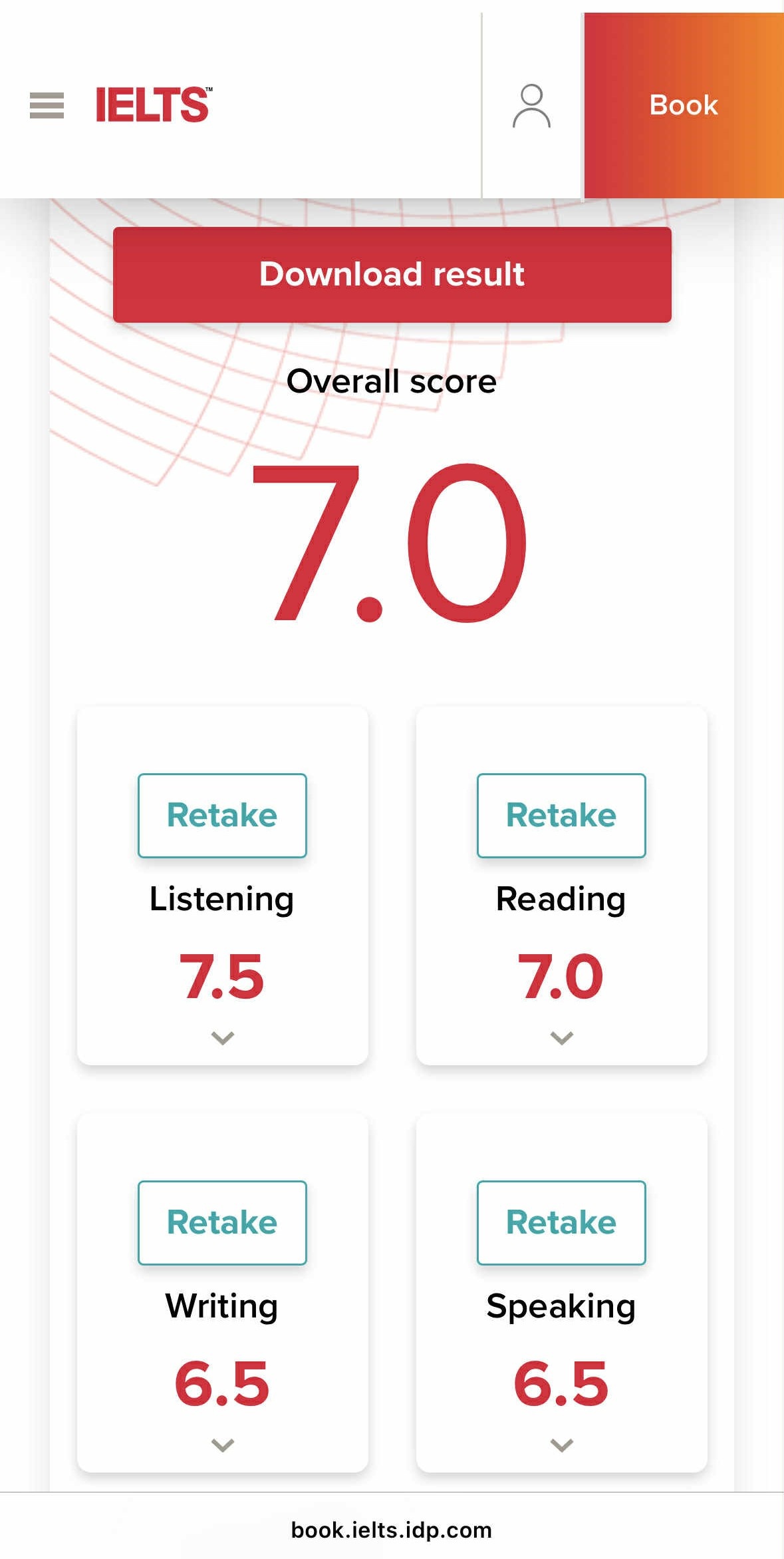Tap the Book button
784x1559 pixels.
pyautogui.click(x=684, y=105)
